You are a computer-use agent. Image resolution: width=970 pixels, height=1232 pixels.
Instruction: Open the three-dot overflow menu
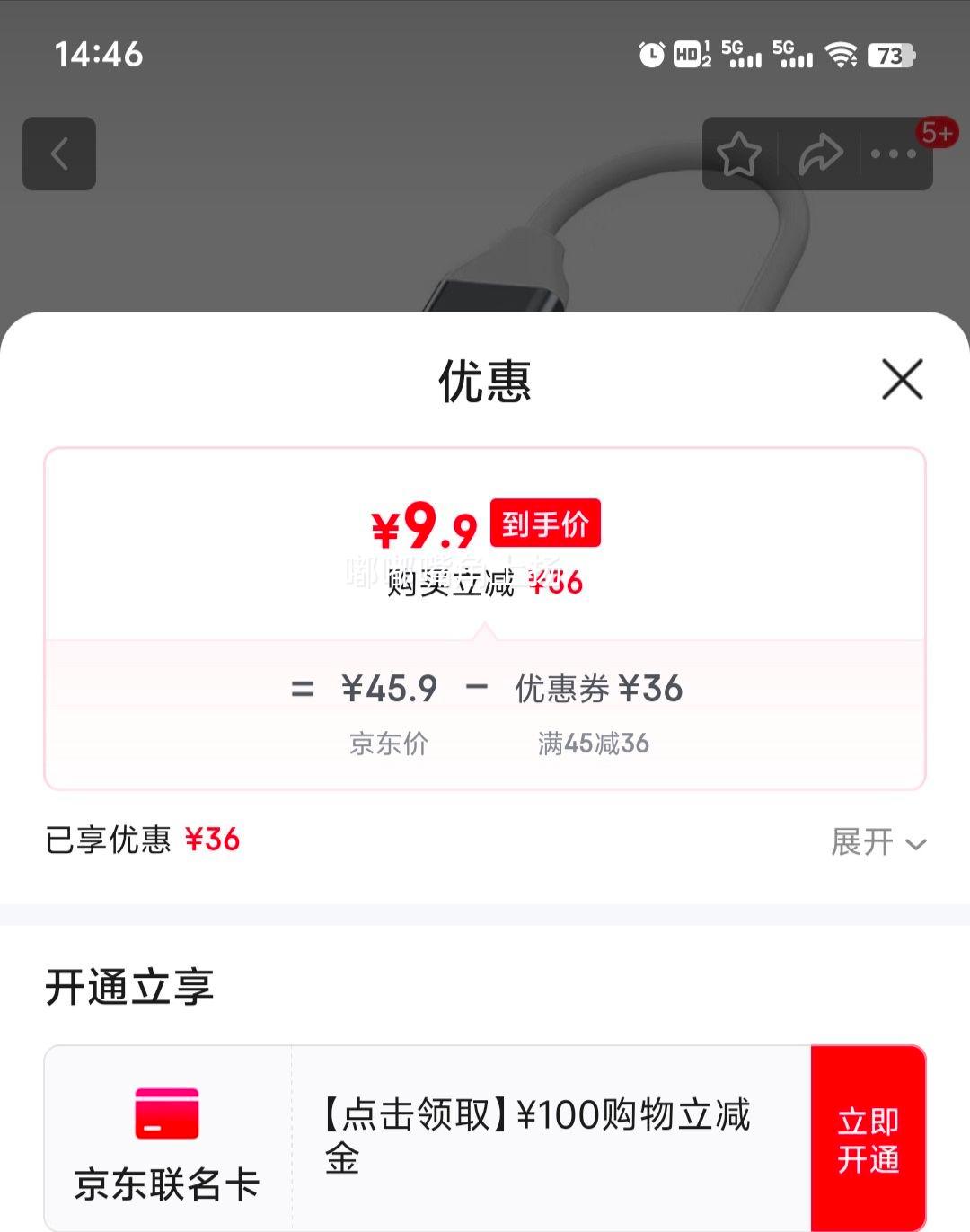pyautogui.click(x=894, y=154)
